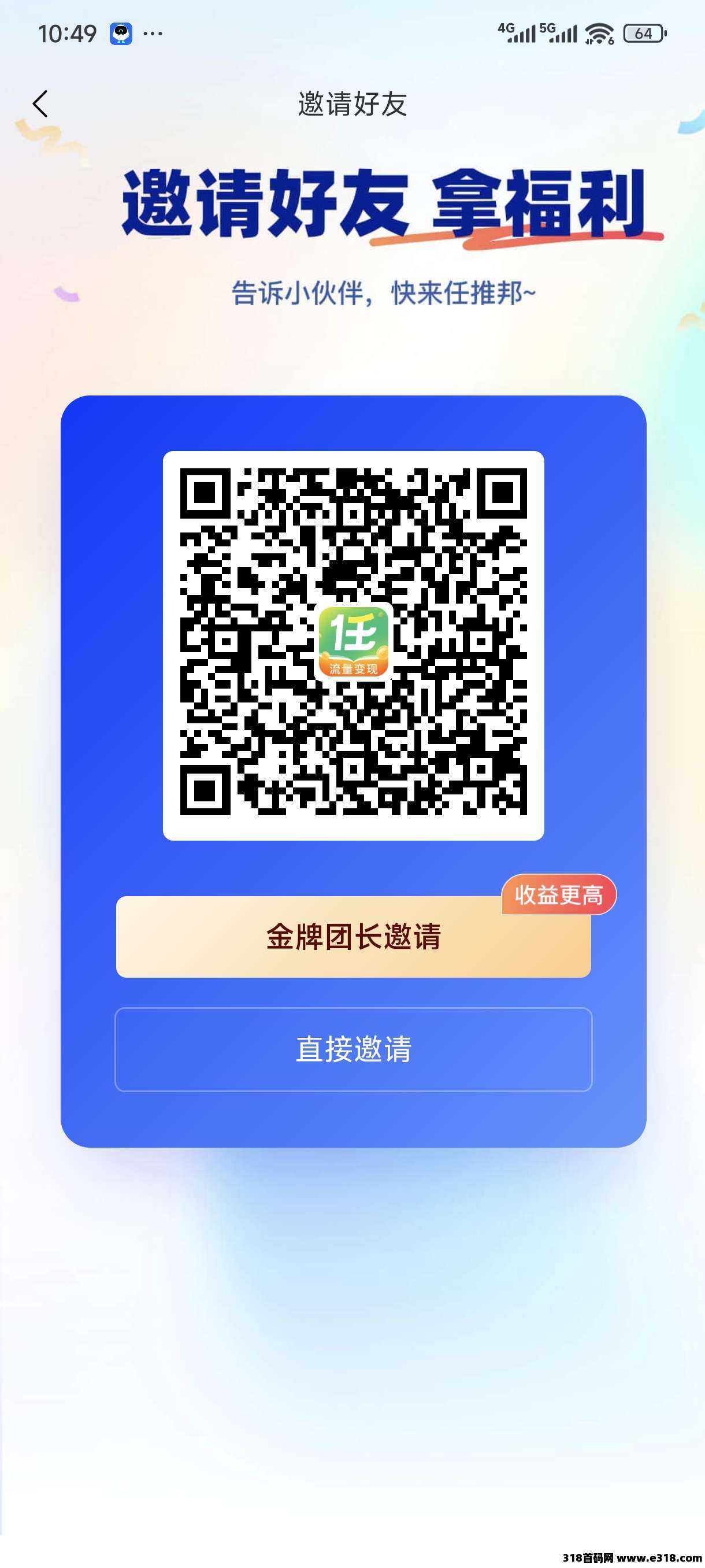This screenshot has height=1568, width=705.
Task: Choose 直接邀请 option
Action: tap(353, 1049)
